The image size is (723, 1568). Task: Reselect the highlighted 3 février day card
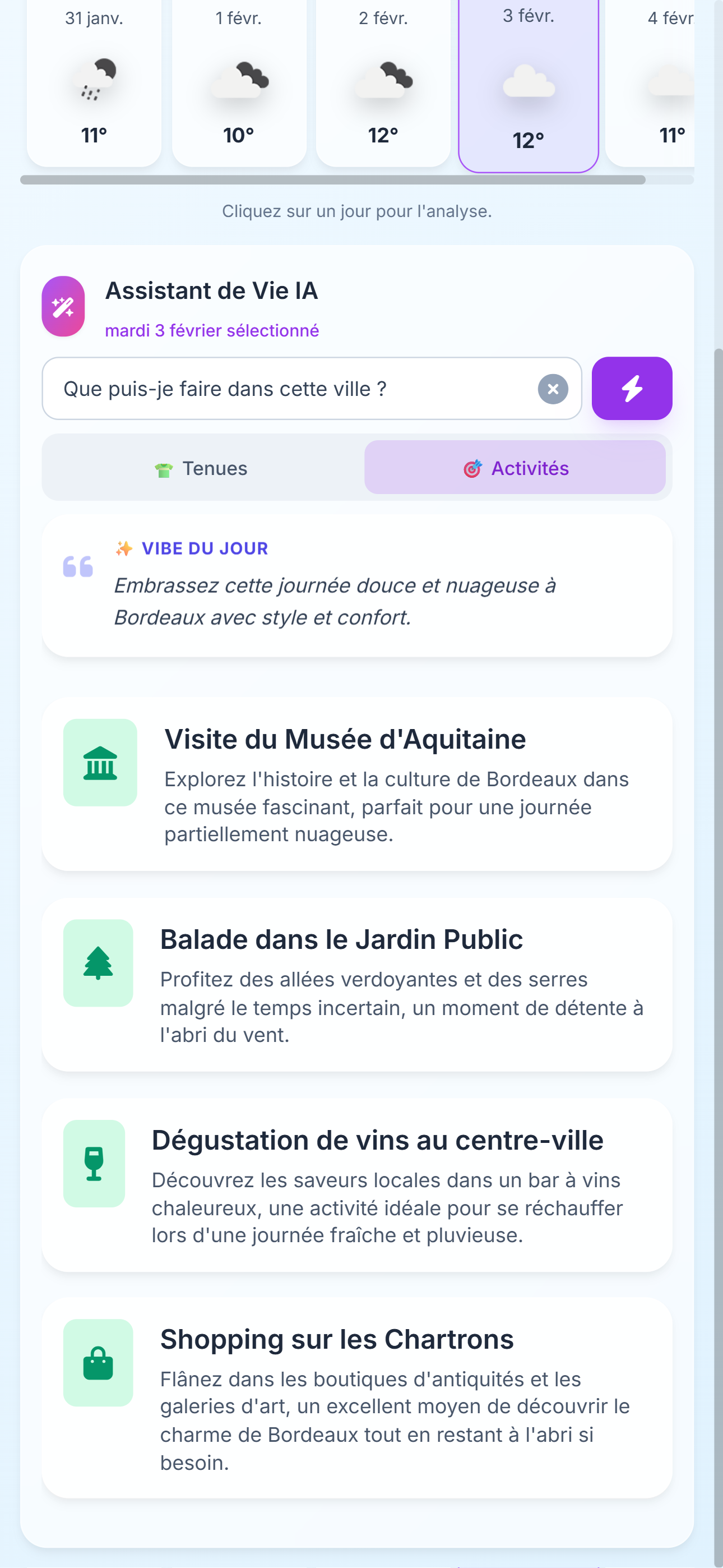(x=529, y=82)
